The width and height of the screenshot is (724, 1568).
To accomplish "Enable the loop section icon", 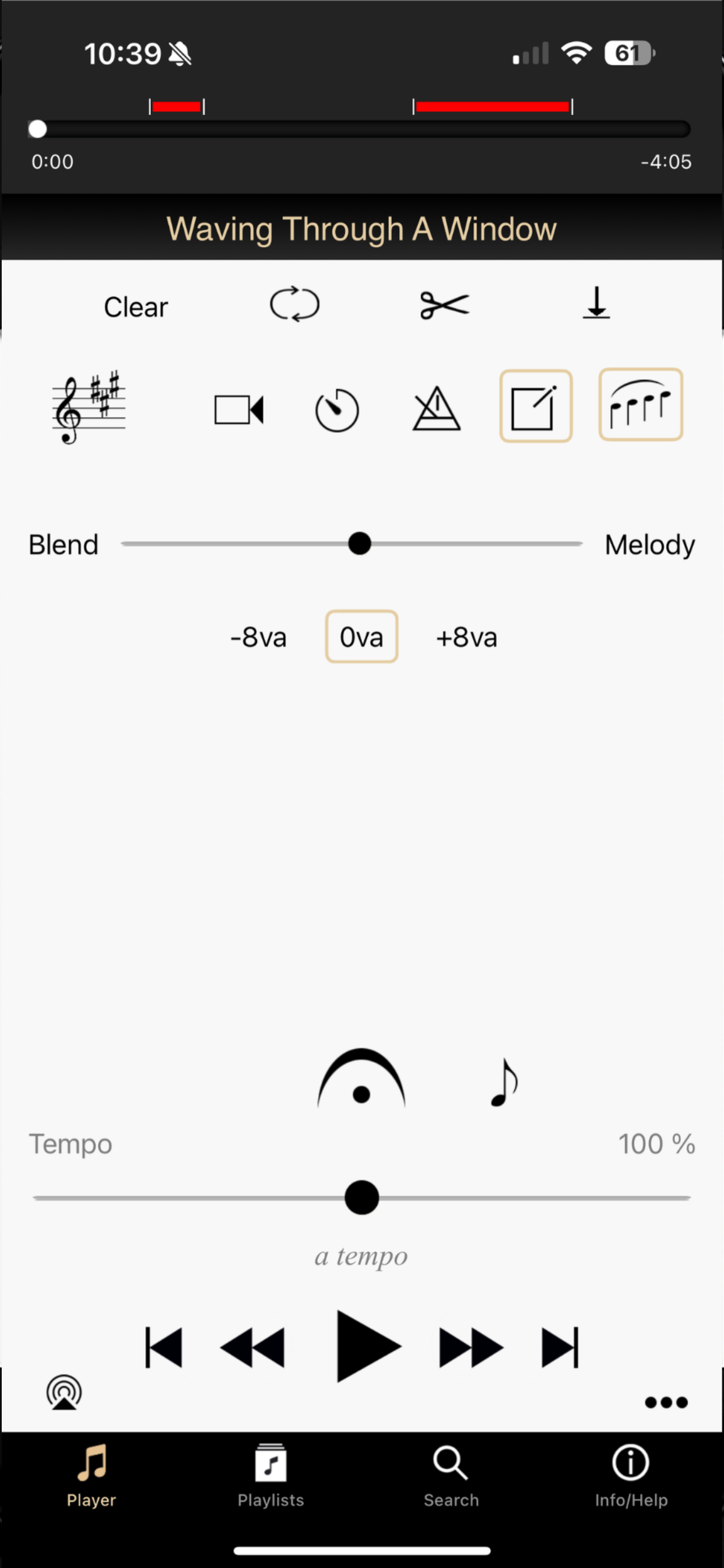I will pos(294,306).
